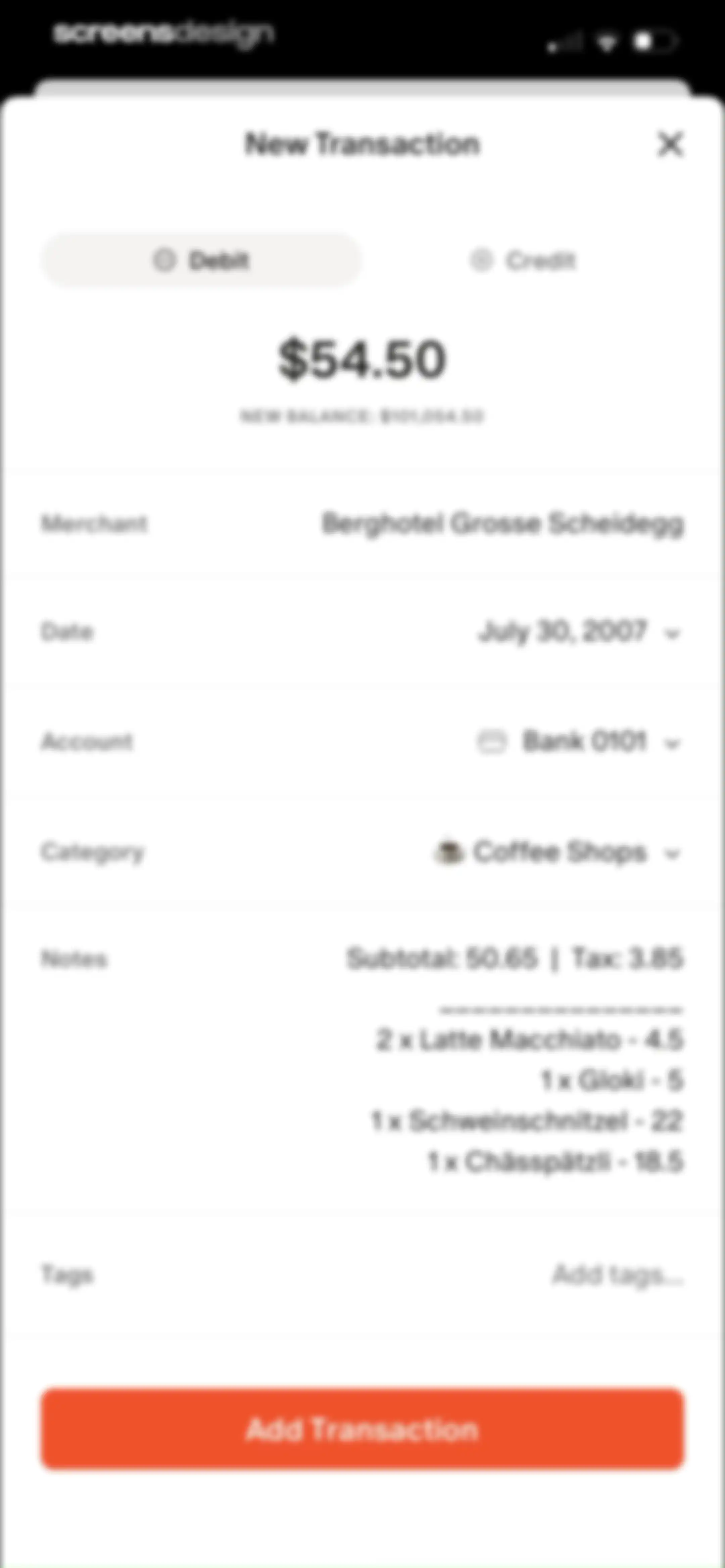
Task: Submit with Add Transaction button
Action: (363, 1429)
